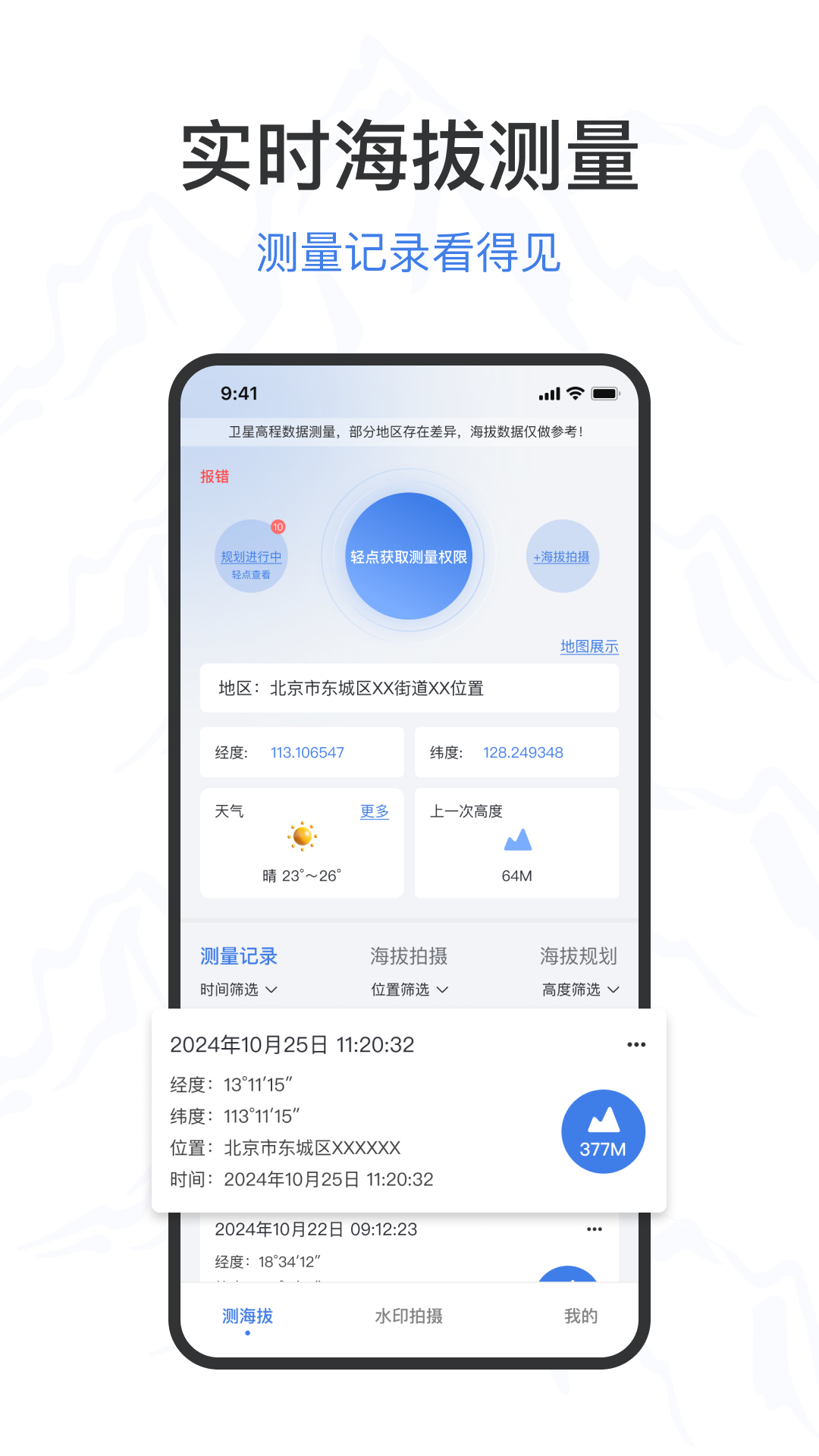Tap the big 轻点获取测量权限 circle

pyautogui.click(x=409, y=556)
